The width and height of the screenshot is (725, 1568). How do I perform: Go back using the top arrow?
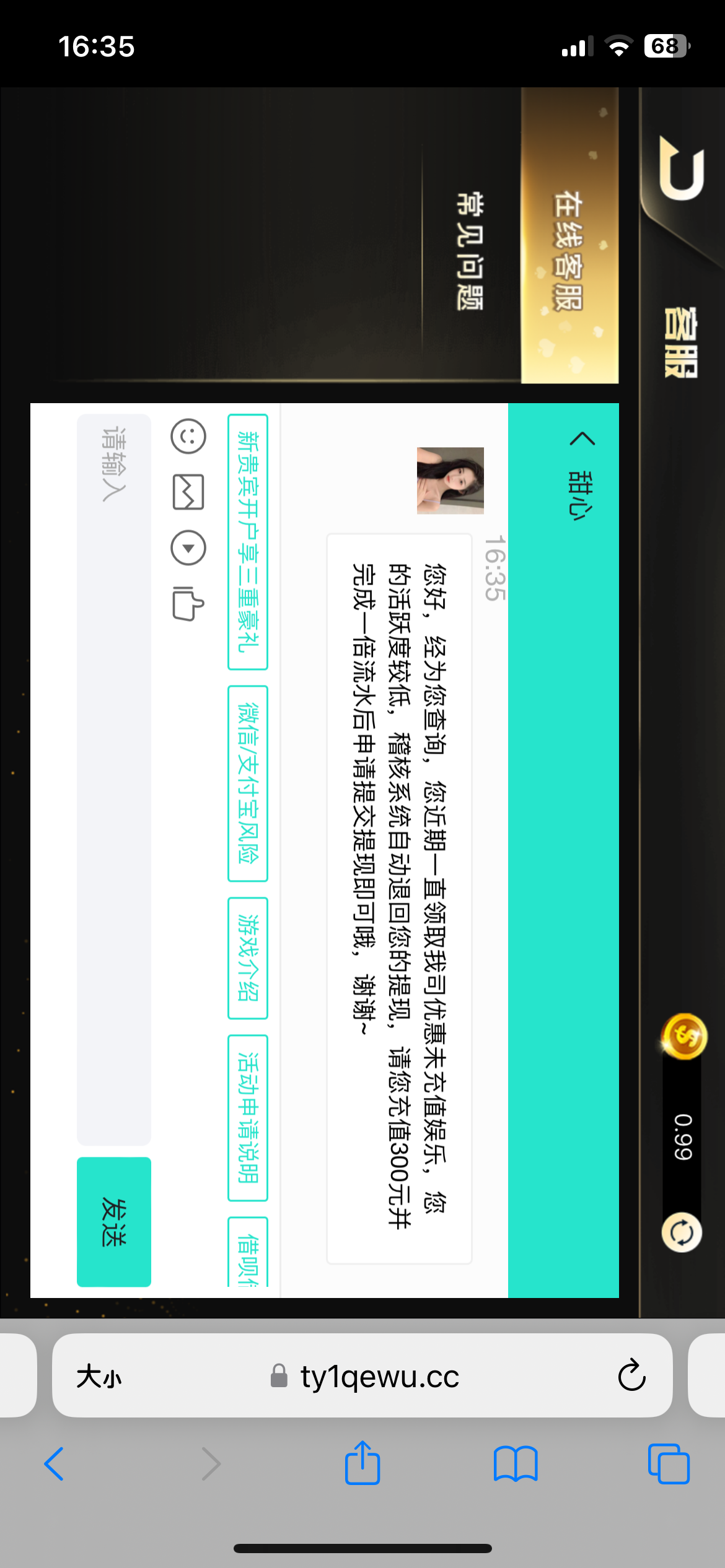(682, 168)
